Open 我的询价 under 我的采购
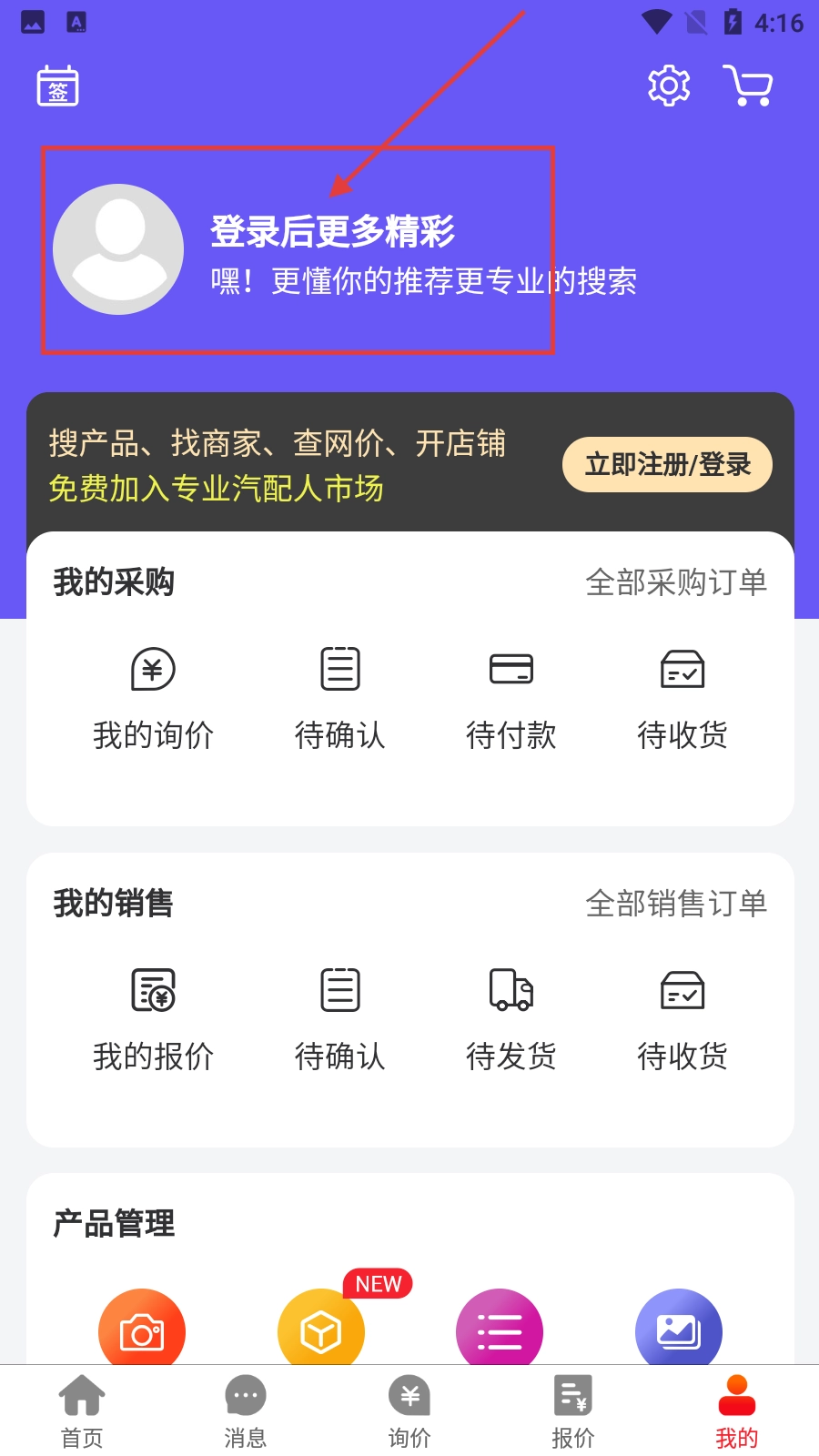The height and width of the screenshot is (1456, 819). [153, 698]
